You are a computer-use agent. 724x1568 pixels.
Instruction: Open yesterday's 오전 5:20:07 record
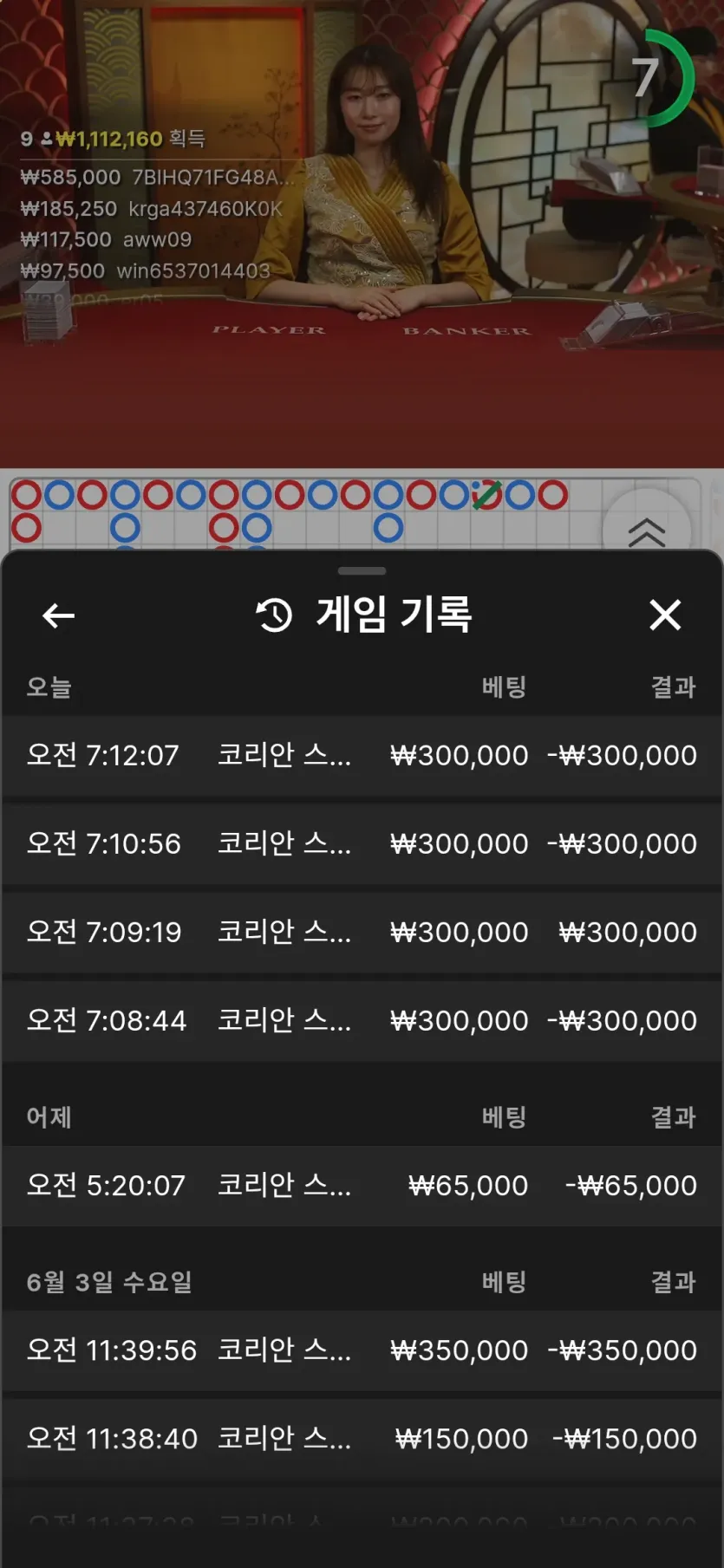[x=362, y=1186]
